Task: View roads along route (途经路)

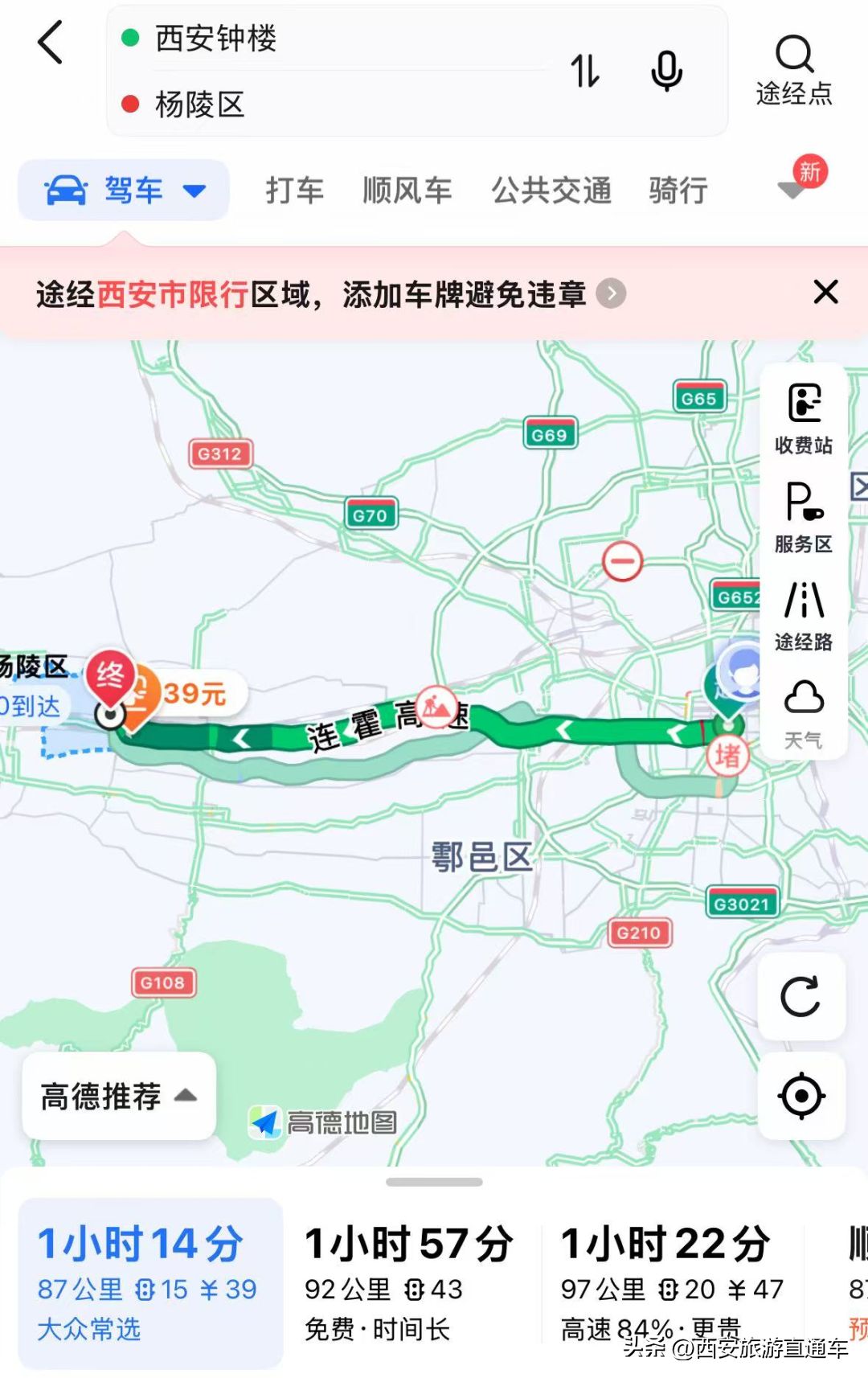Action: [x=803, y=616]
